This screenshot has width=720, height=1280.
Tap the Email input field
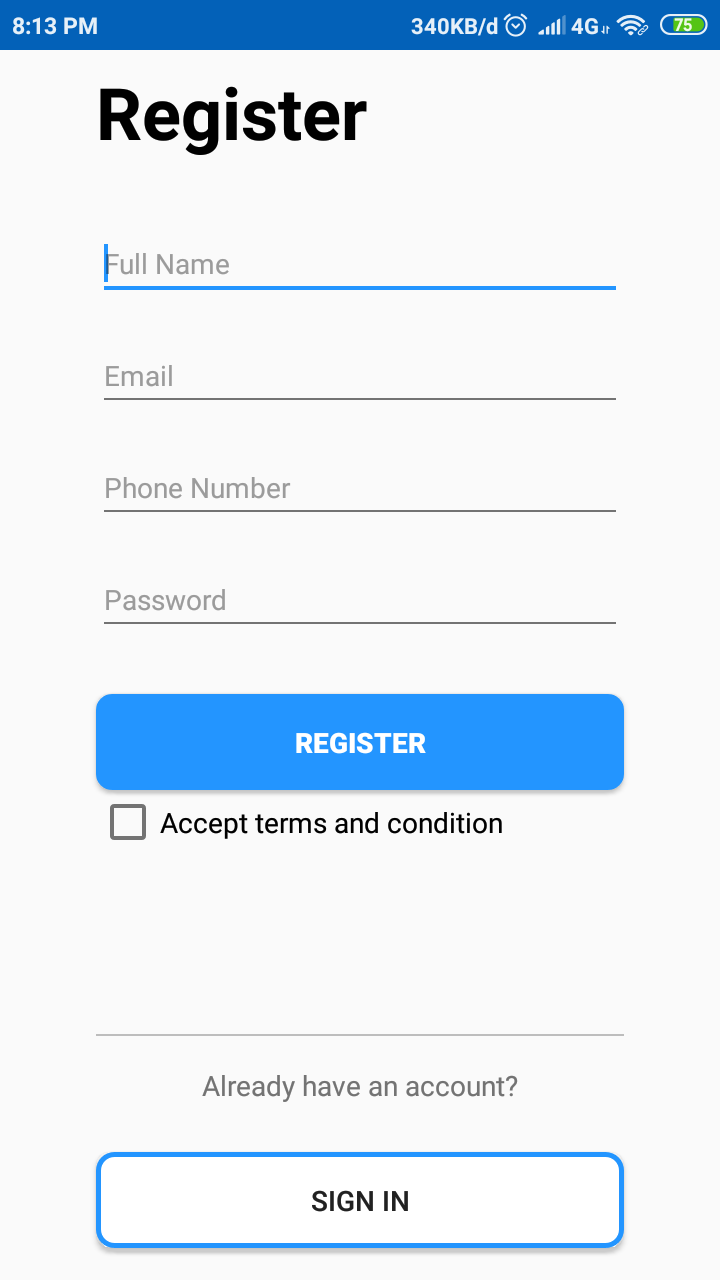click(x=360, y=376)
